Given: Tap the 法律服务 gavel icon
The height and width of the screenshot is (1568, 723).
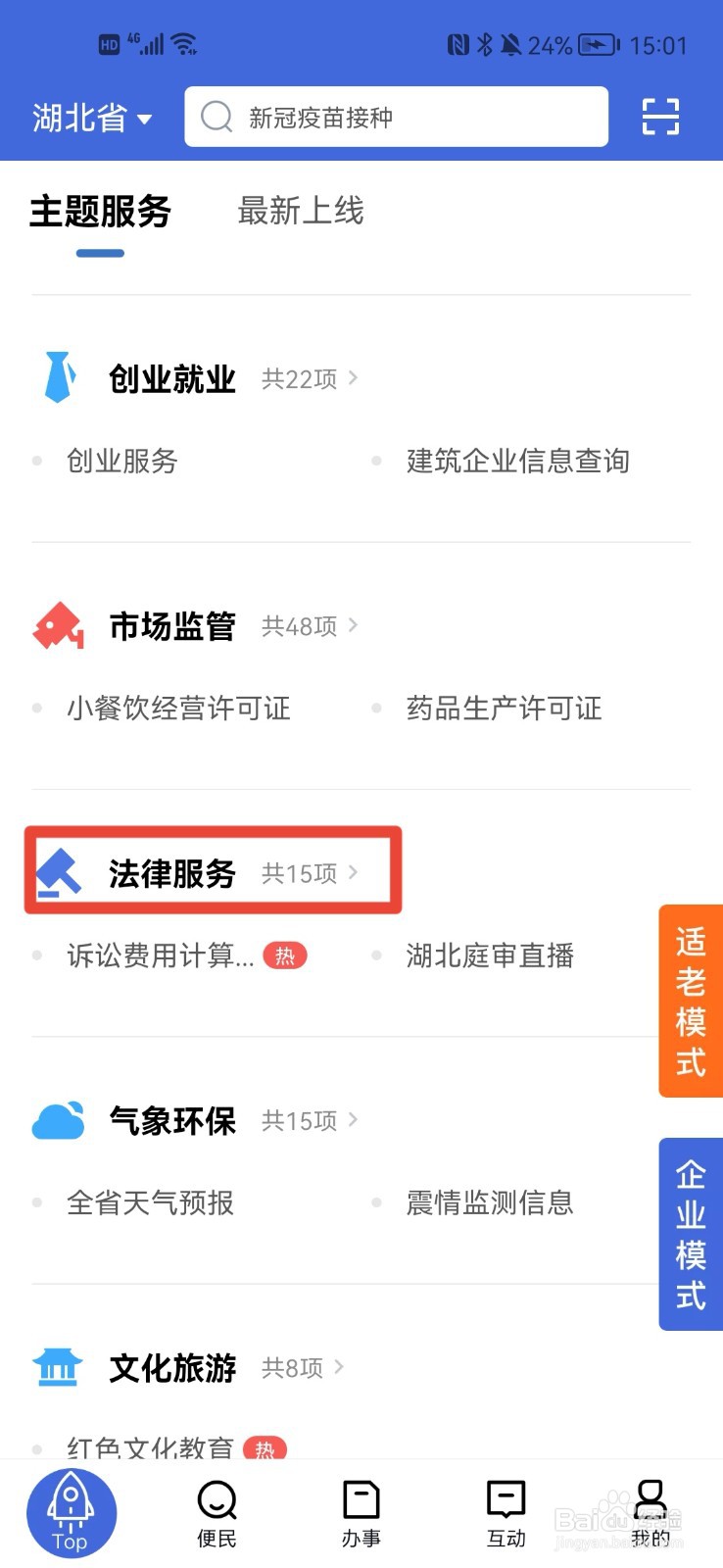Looking at the screenshot, I should tap(57, 872).
